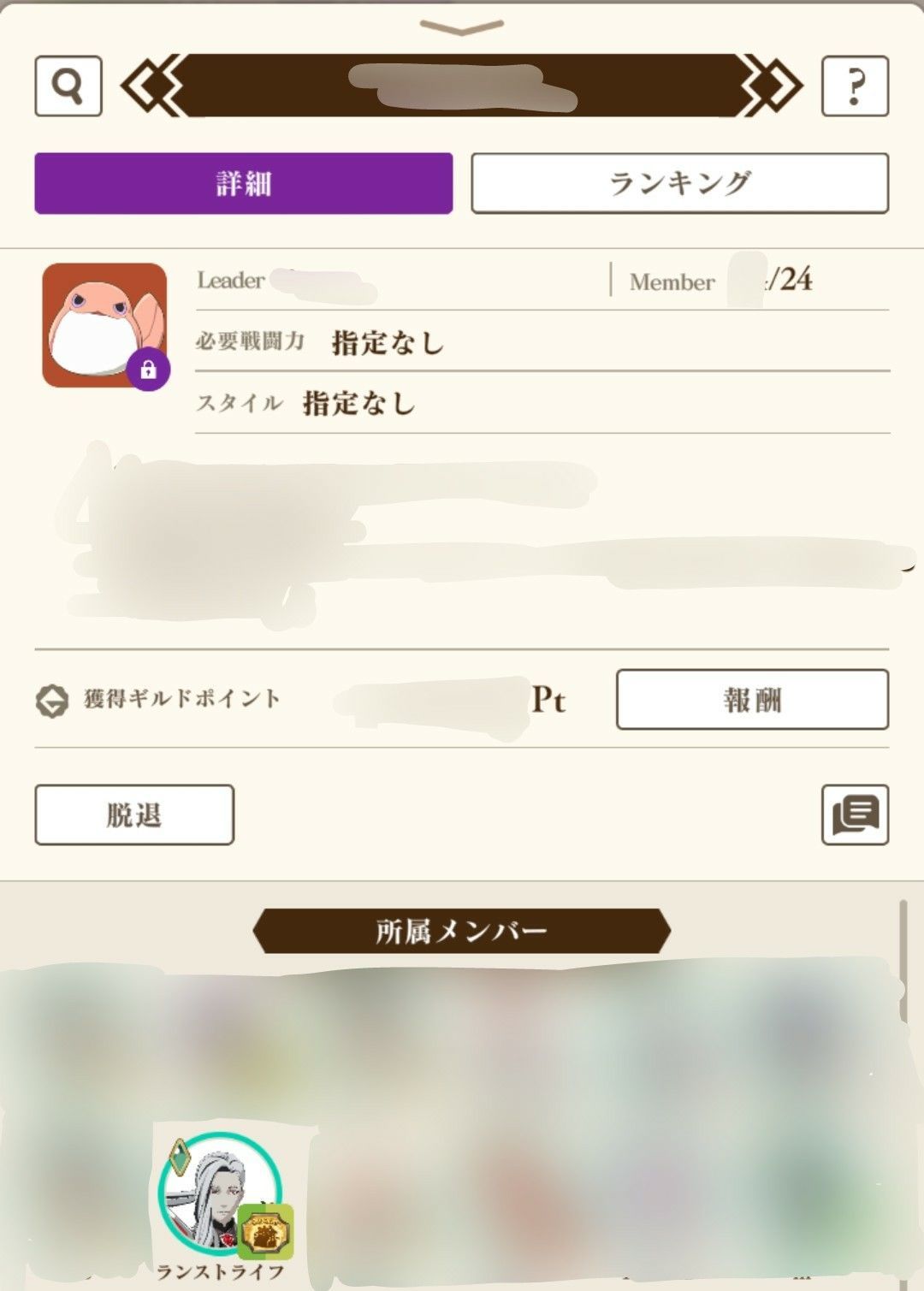Image resolution: width=924 pixels, height=1291 pixels.
Task: Open the guild chat icon
Action: (x=855, y=814)
